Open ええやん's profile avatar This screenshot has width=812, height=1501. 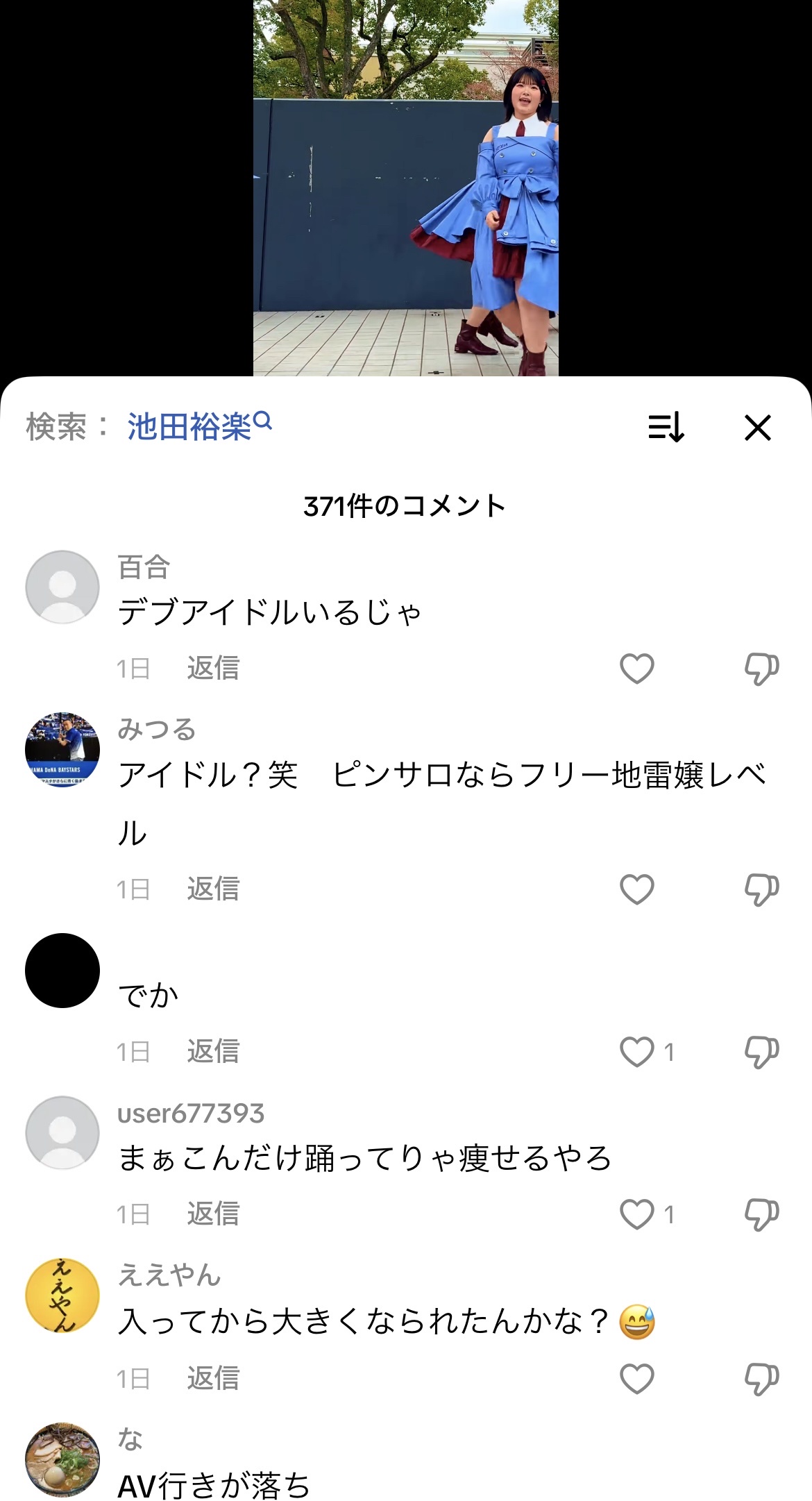pyautogui.click(x=62, y=1295)
